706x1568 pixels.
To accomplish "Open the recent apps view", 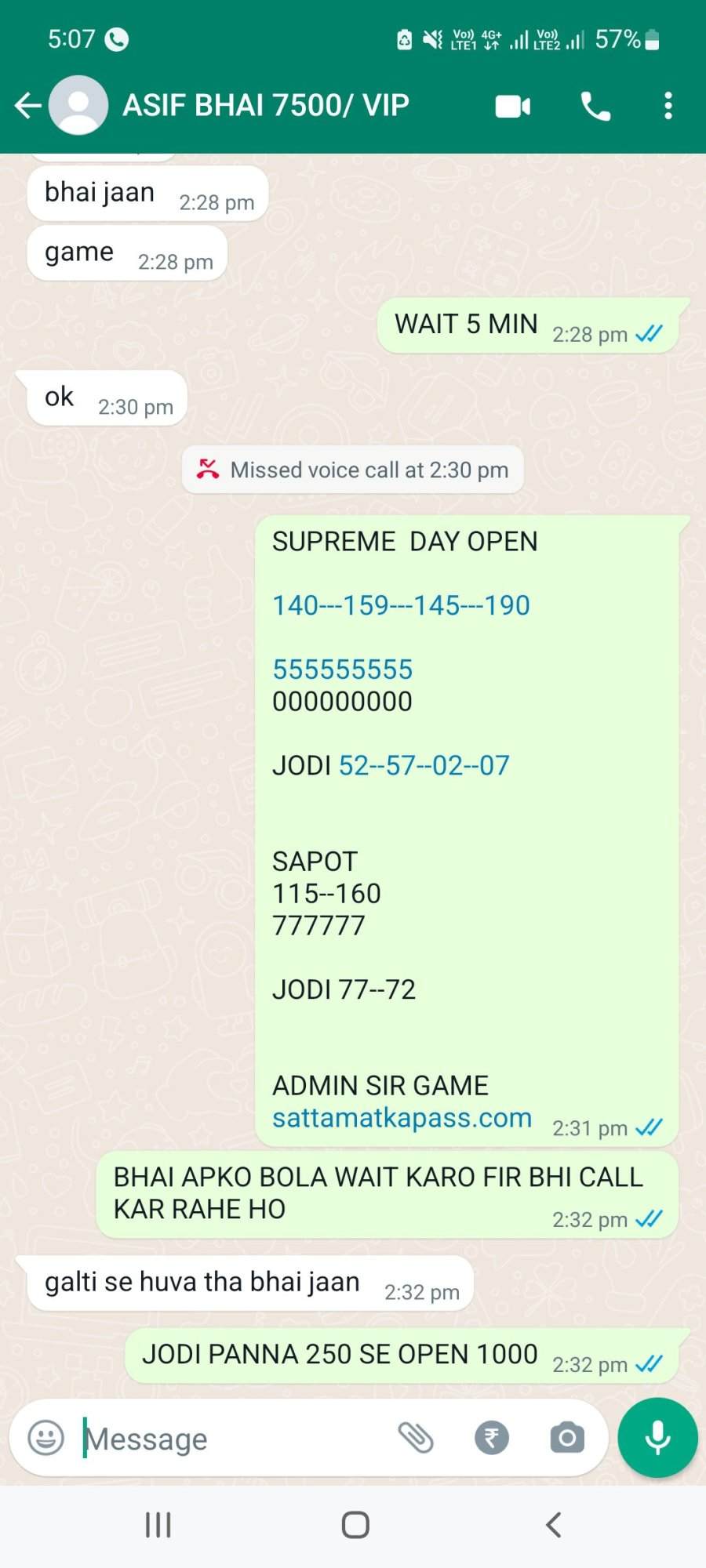I will 158,1525.
